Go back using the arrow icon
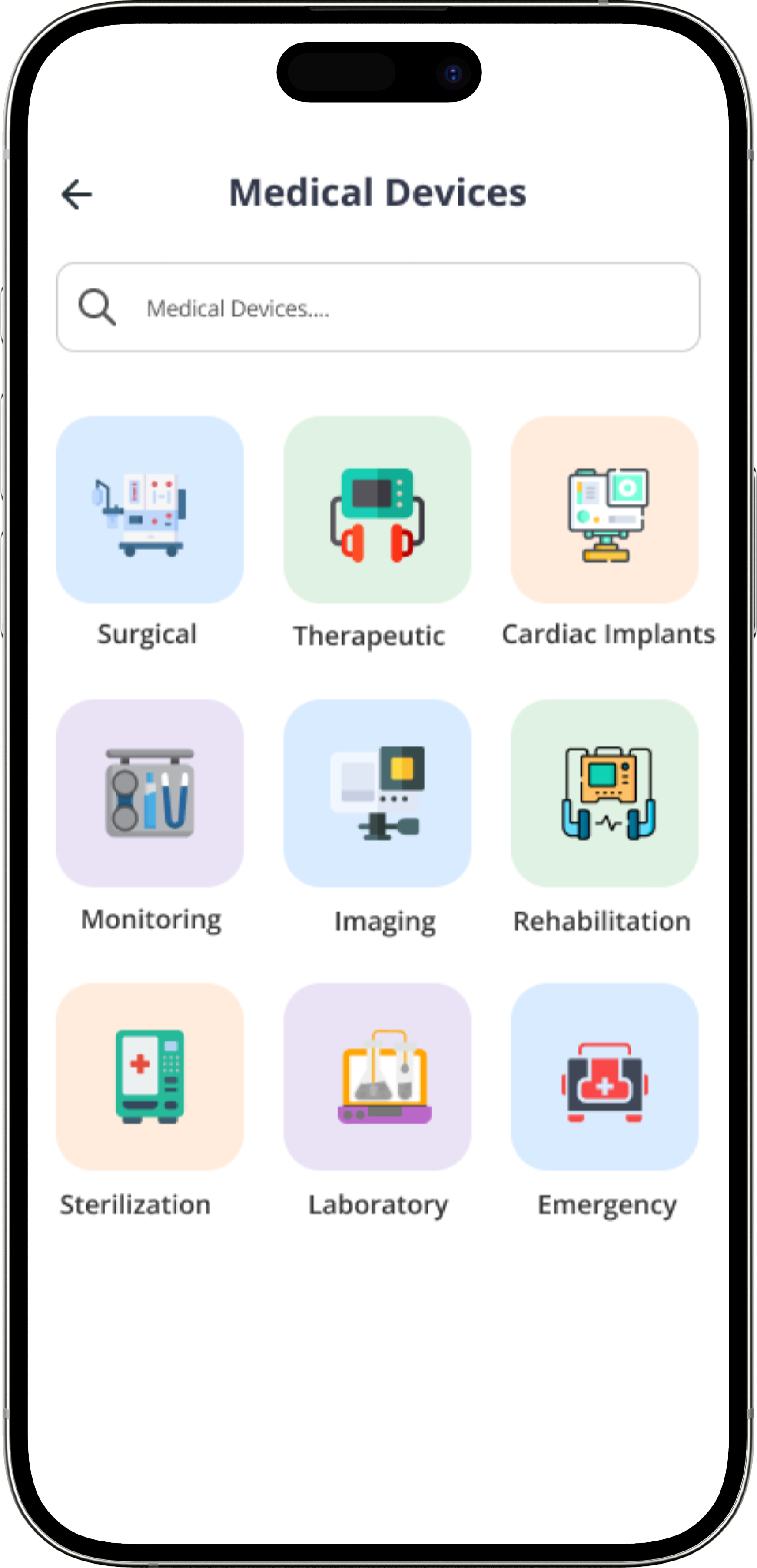Screen dimensions: 757x1568 tap(77, 195)
